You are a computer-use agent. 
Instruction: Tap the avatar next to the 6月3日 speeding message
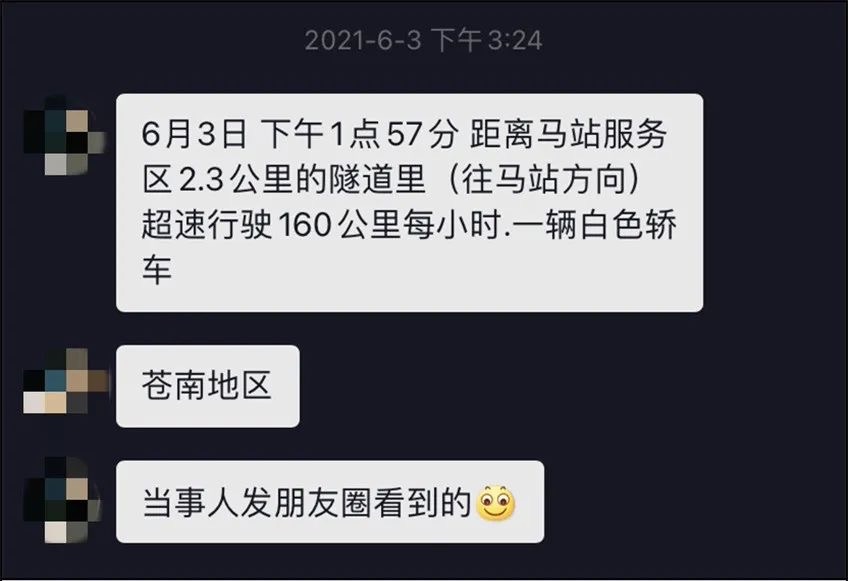pos(62,137)
